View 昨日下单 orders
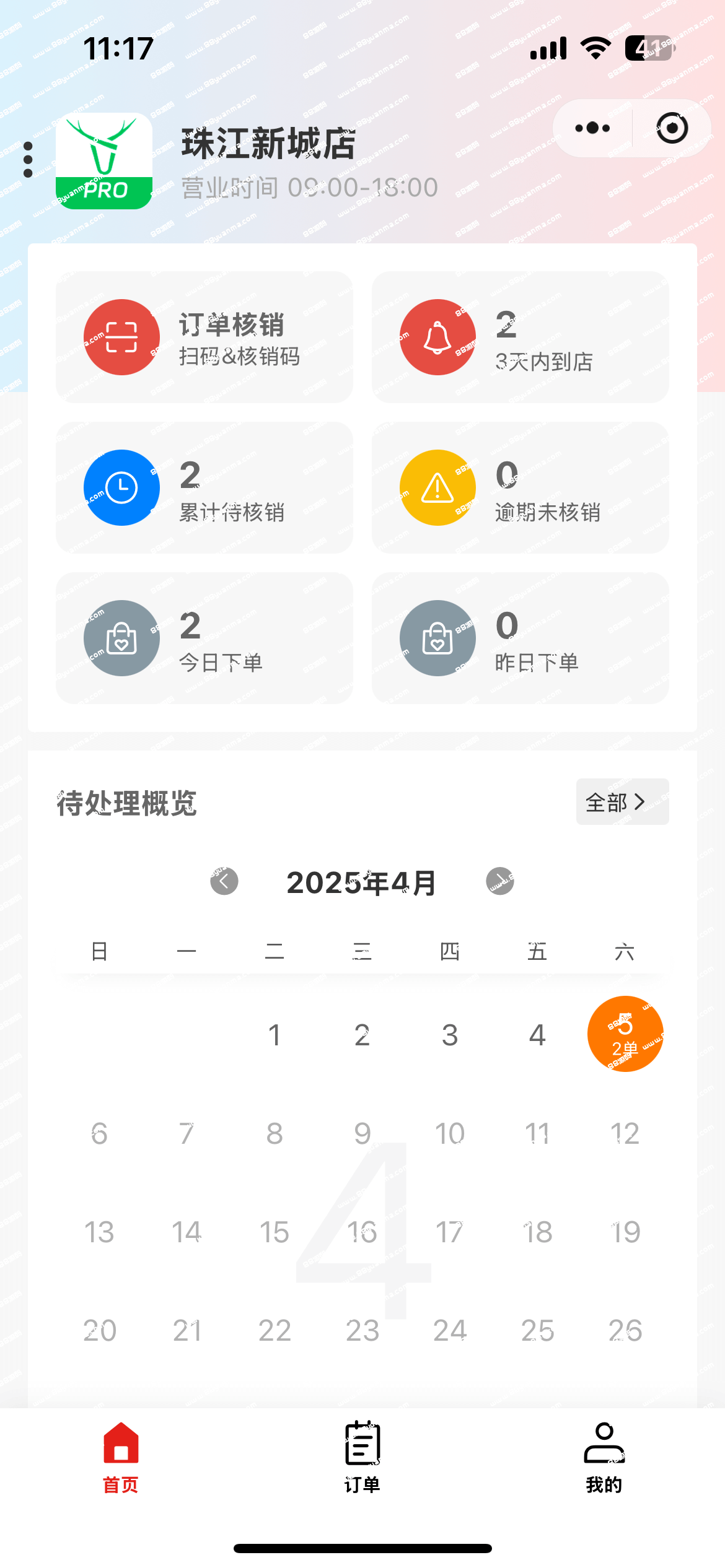Viewport: 725px width, 1568px height. [x=521, y=638]
